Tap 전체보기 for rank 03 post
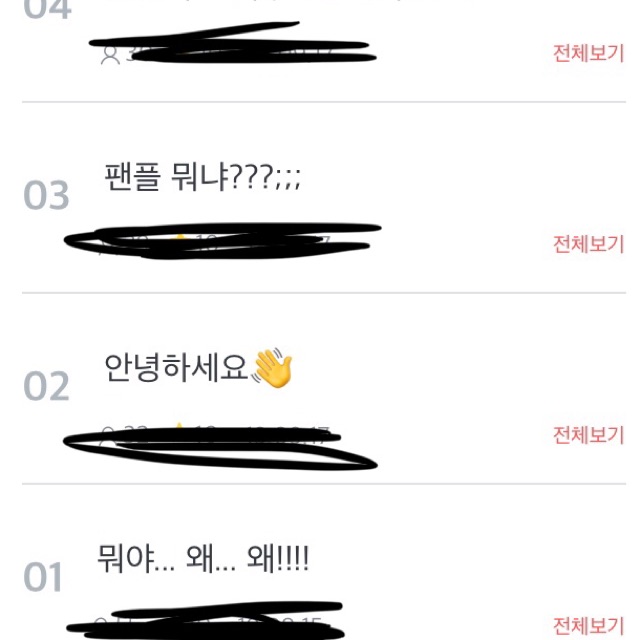Screen dimensions: 640x640 [x=588, y=244]
